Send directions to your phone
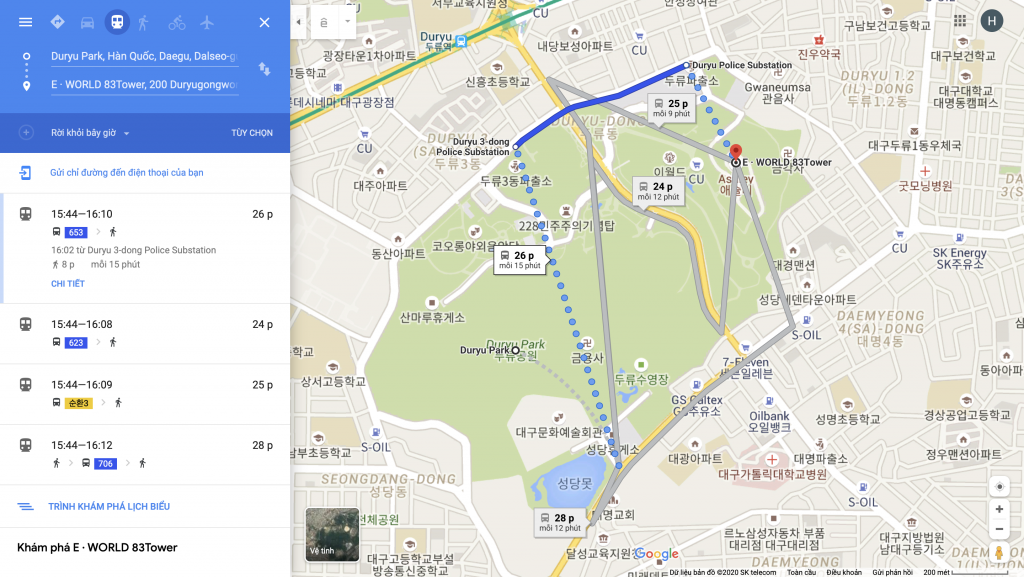Viewport: 1024px width, 577px height. pos(126,173)
